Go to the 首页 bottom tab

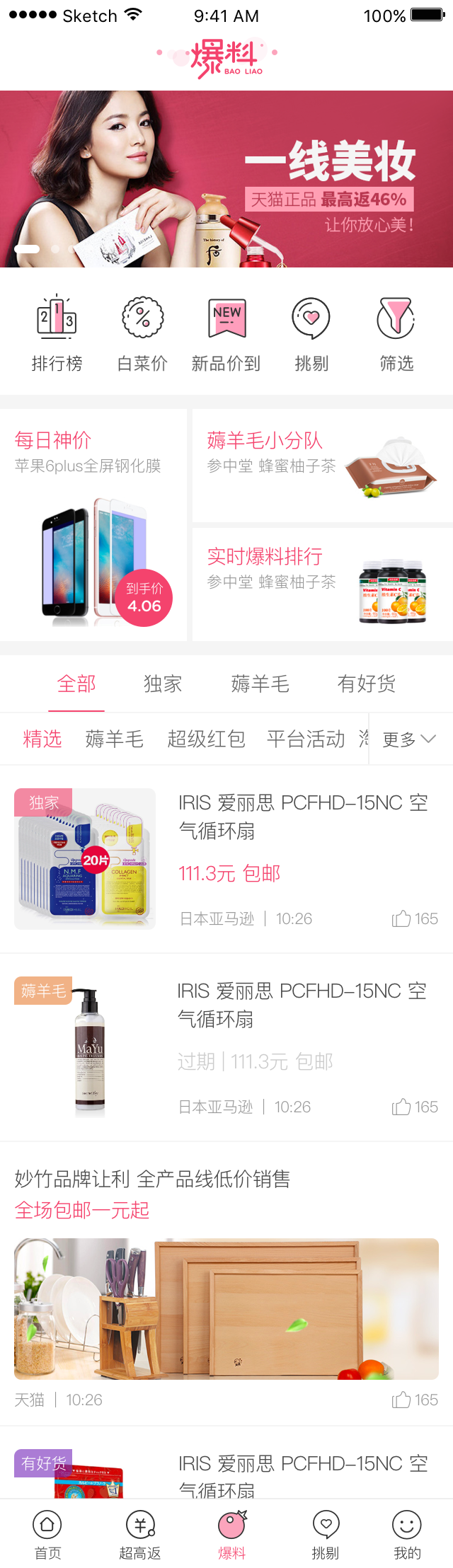tap(47, 1534)
